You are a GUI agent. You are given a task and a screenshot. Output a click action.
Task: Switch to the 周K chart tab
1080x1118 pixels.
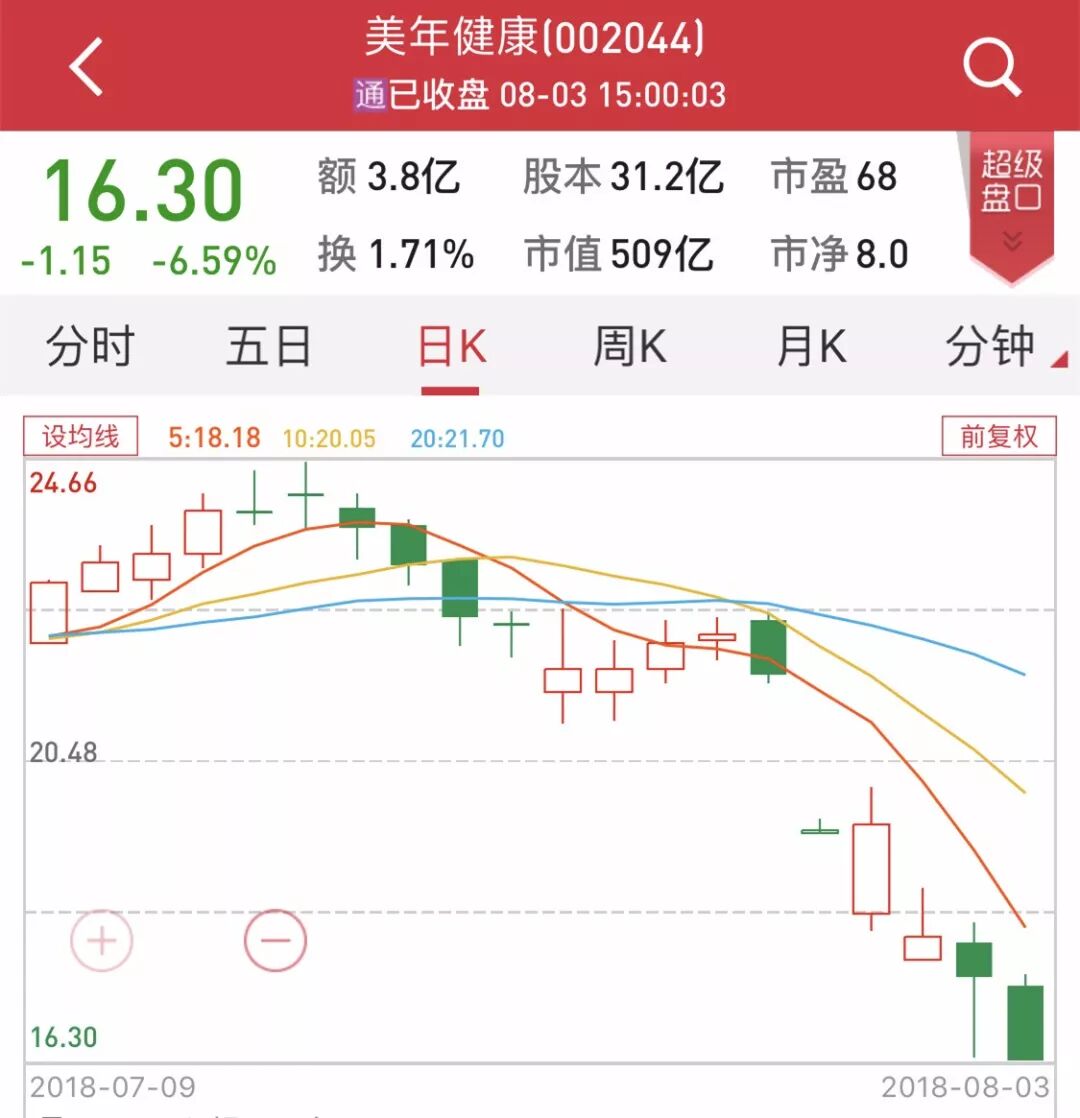pos(629,347)
